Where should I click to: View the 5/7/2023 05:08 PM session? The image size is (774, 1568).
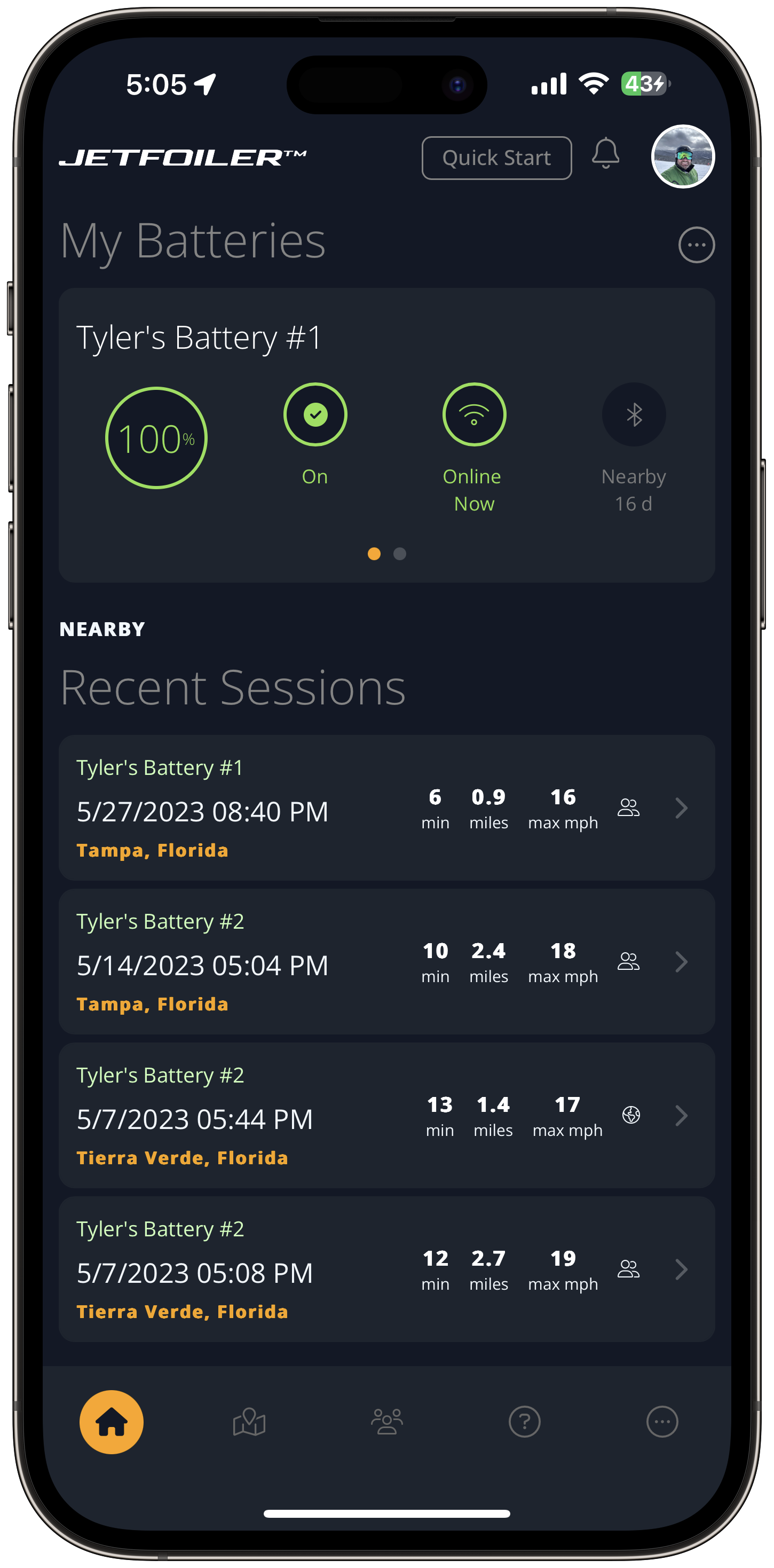pos(386,1270)
